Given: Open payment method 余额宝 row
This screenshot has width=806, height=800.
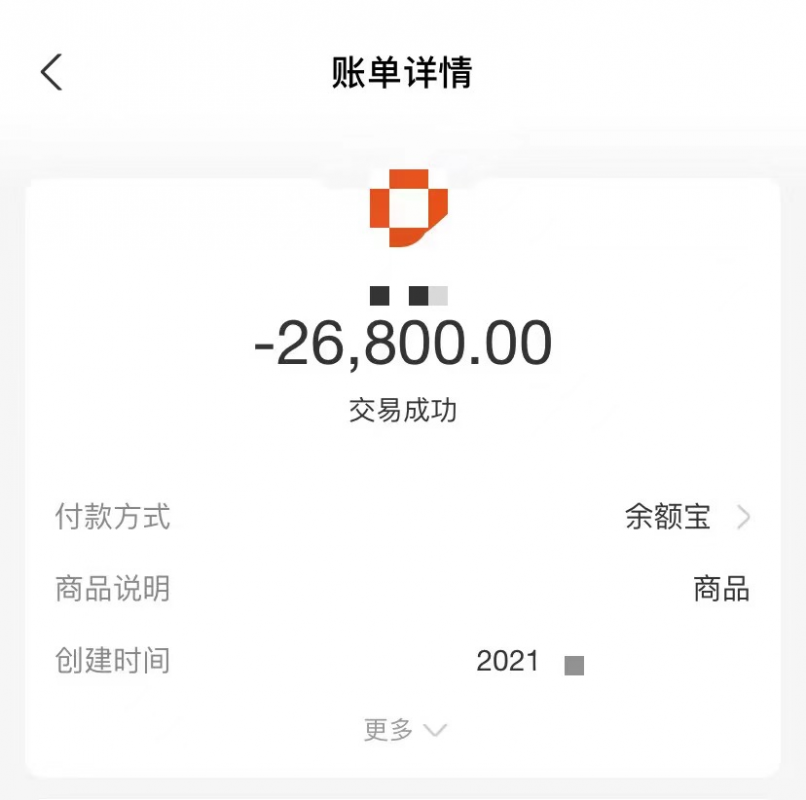Looking at the screenshot, I should [x=686, y=517].
